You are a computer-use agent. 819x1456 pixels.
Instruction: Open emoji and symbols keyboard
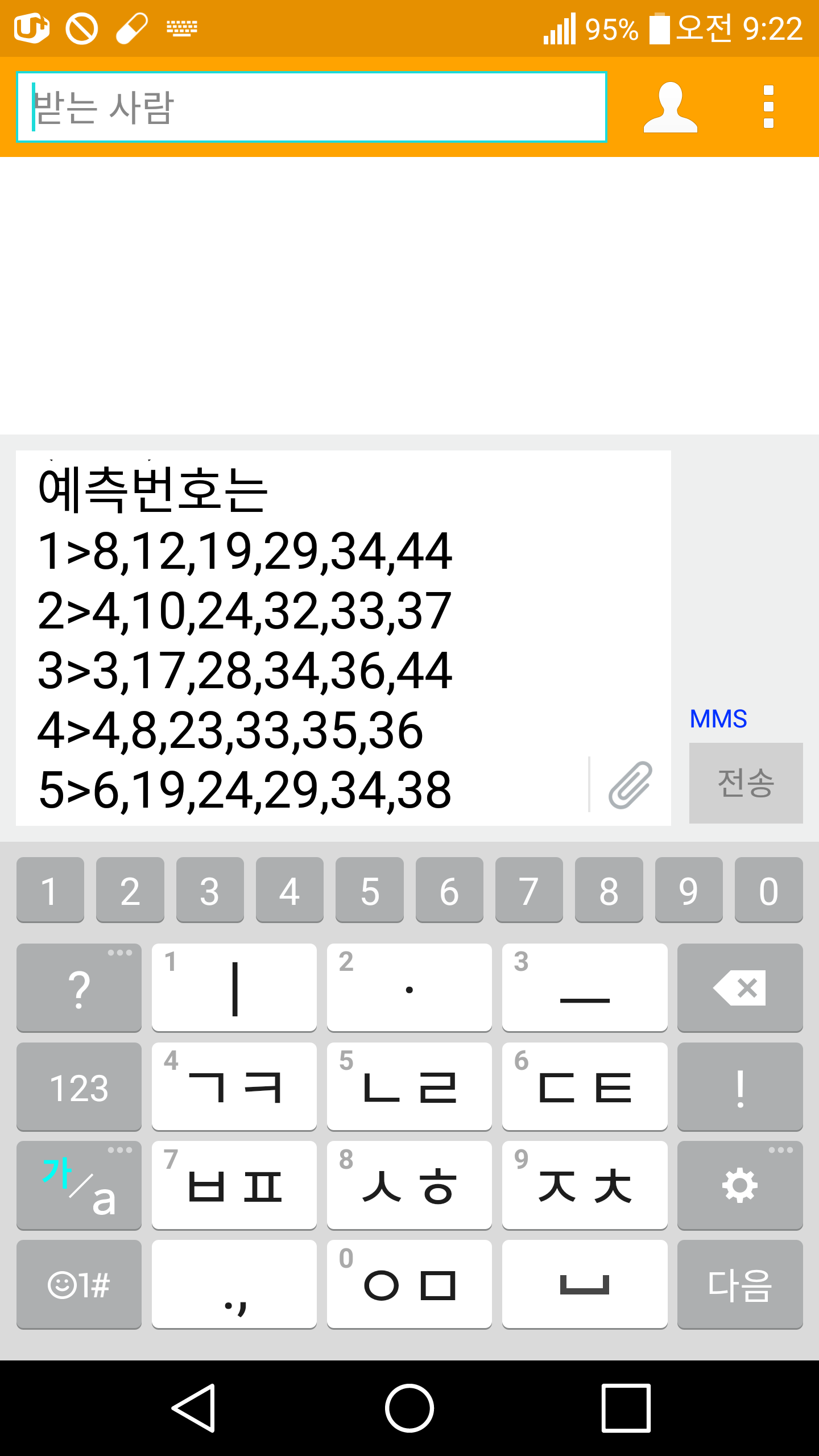79,1284
